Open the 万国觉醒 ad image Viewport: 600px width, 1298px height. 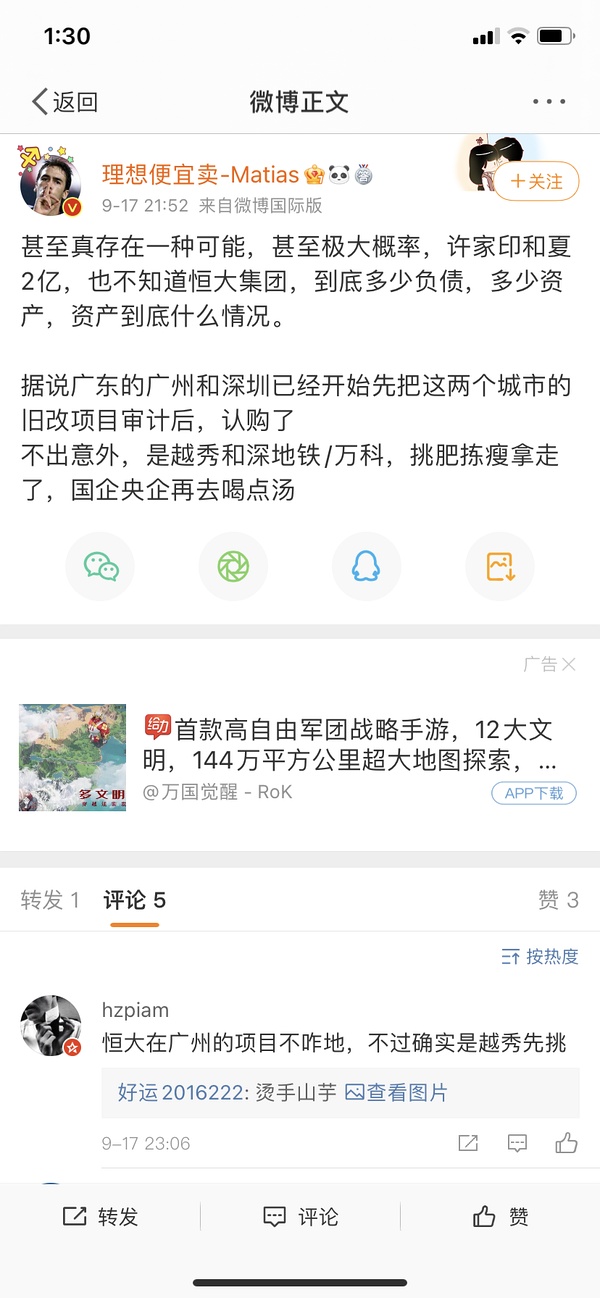(72, 757)
